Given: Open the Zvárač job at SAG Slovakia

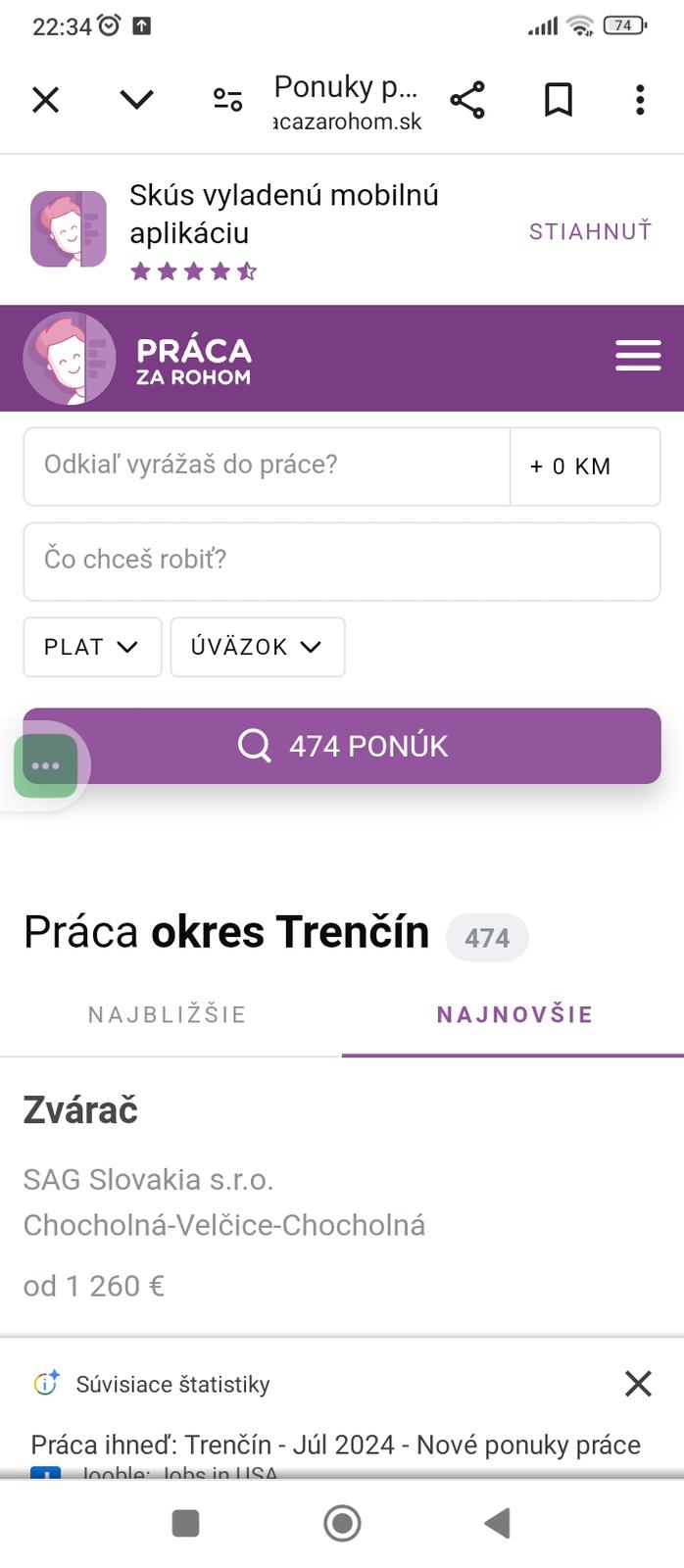Looking at the screenshot, I should [80, 1110].
